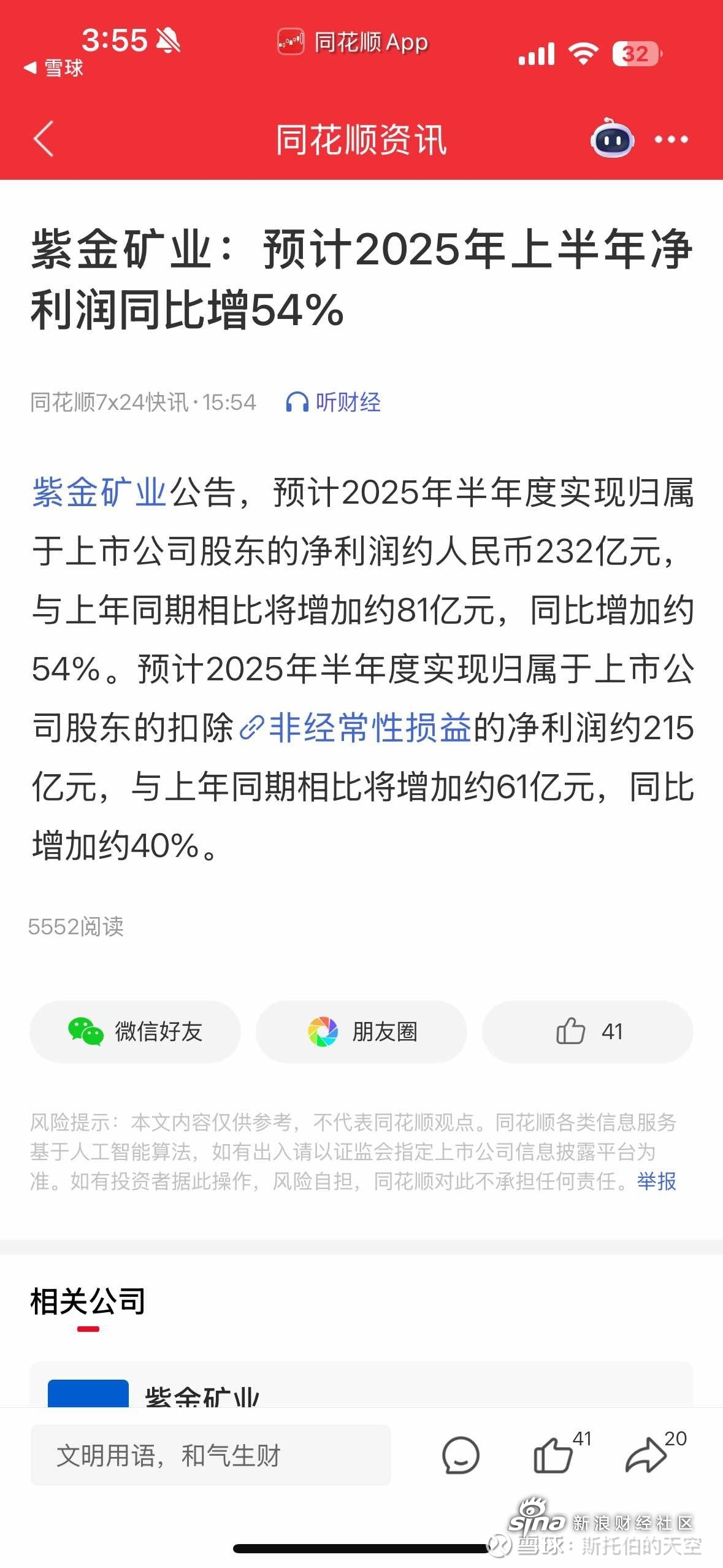Tap 举报 to report this article
This screenshot has height=1568, width=723.
click(x=656, y=1181)
